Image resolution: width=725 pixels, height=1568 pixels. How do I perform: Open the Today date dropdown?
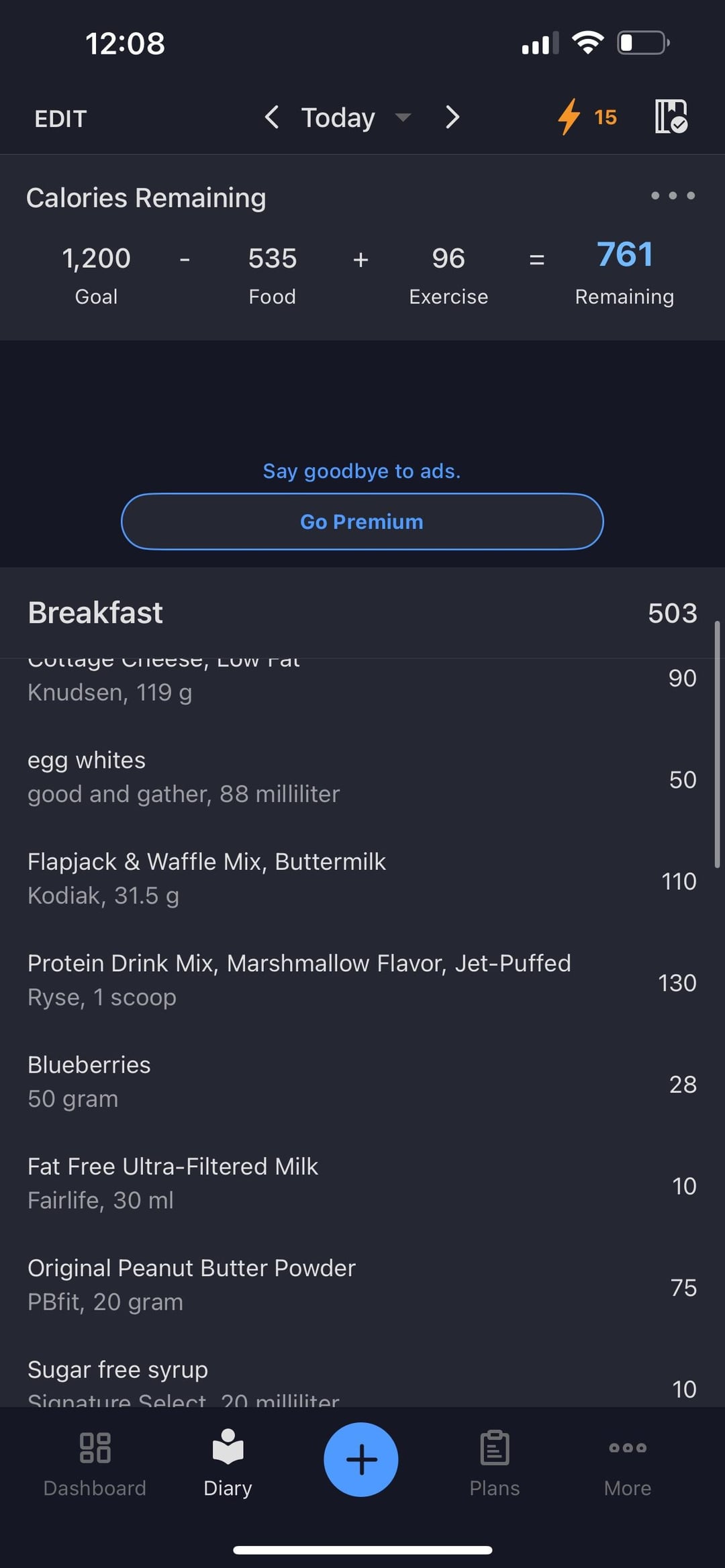pyautogui.click(x=355, y=117)
